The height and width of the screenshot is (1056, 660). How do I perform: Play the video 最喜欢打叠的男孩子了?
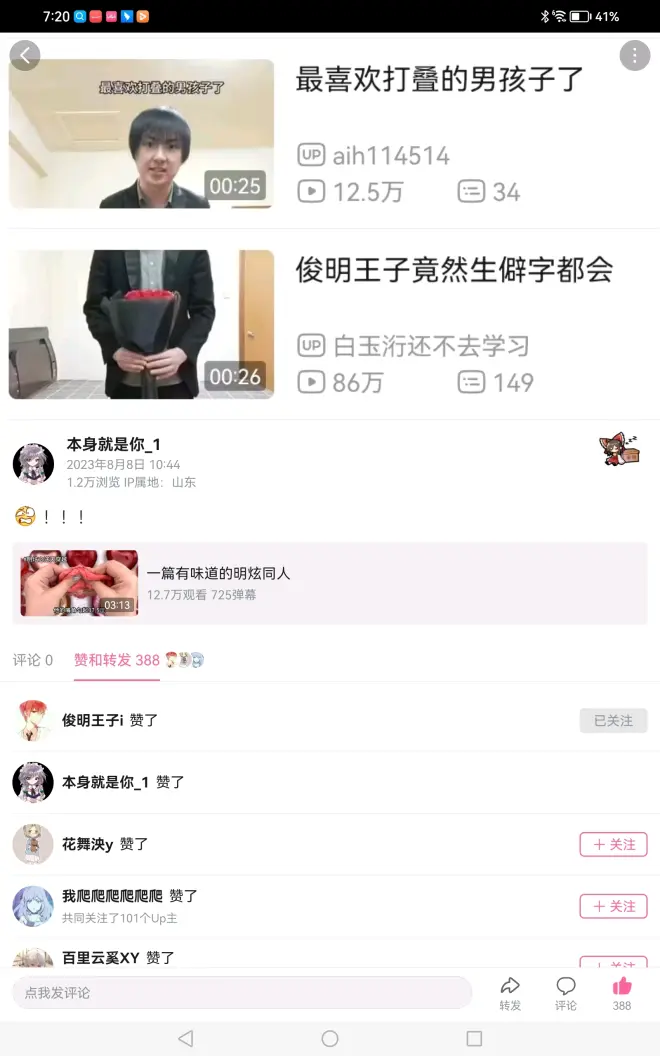tap(142, 133)
